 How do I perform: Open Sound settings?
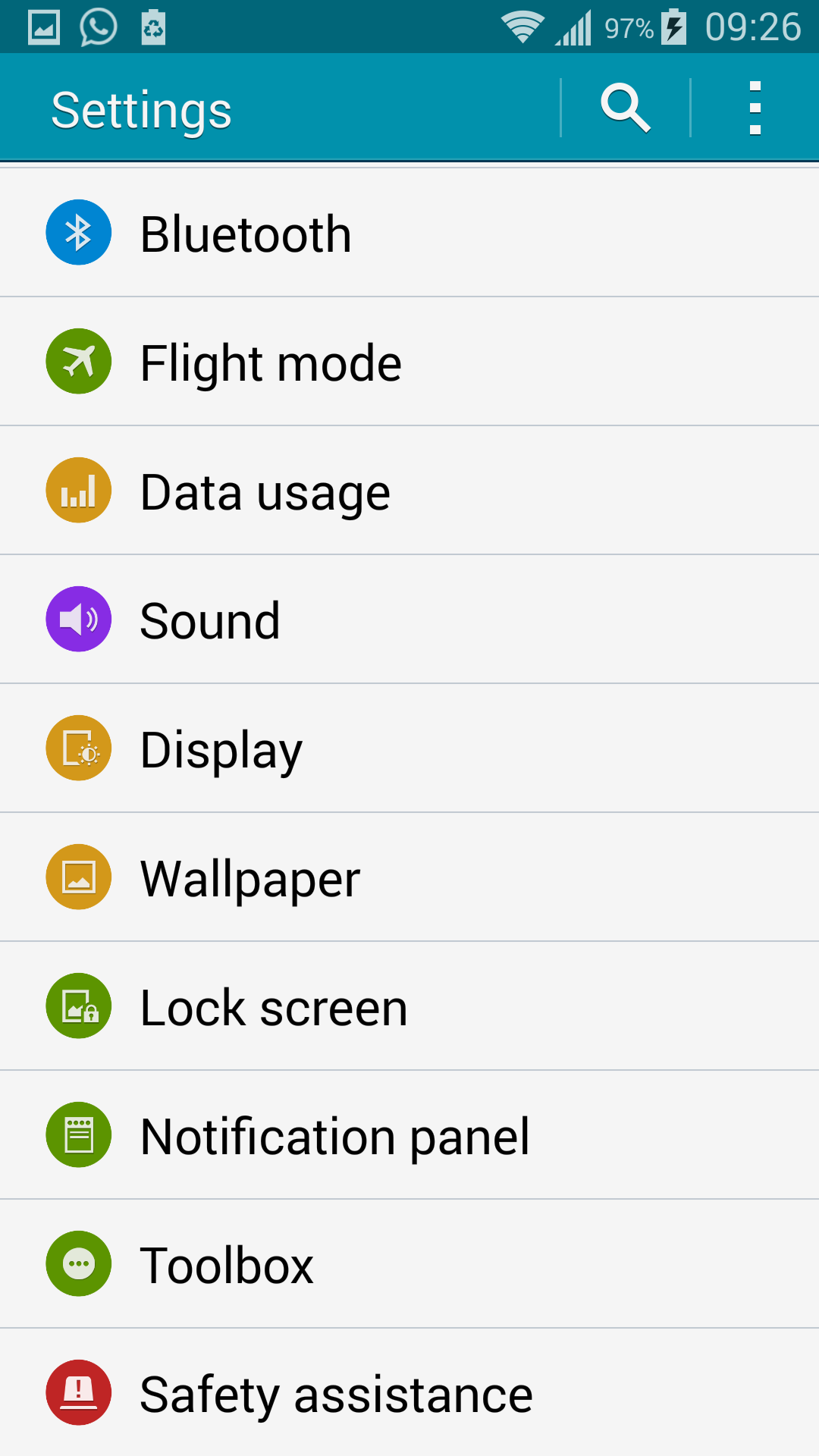coord(409,620)
